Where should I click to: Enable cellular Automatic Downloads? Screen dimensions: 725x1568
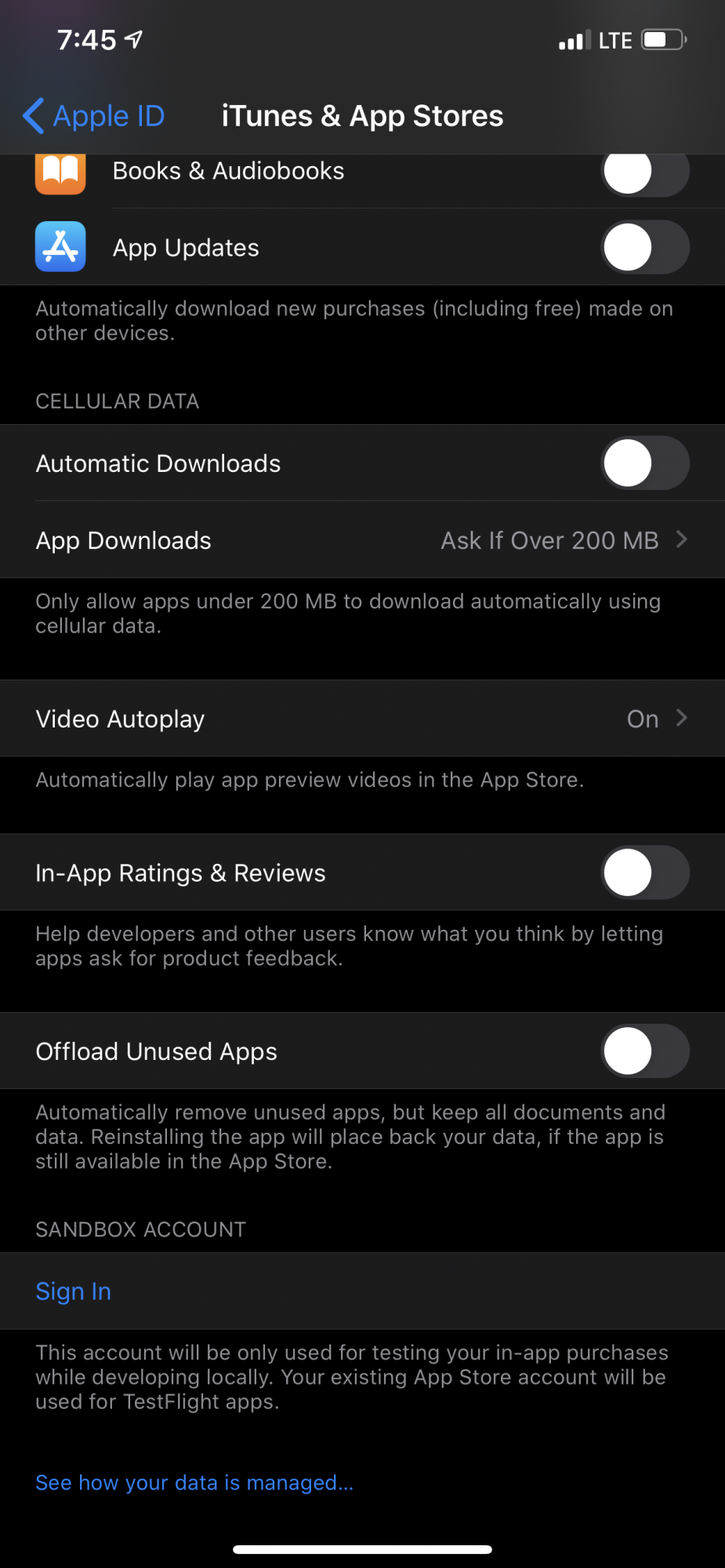pos(644,463)
